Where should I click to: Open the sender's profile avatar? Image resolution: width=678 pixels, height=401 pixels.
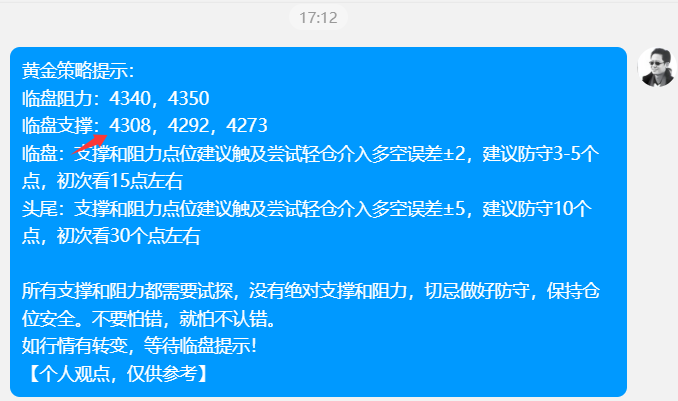(656, 67)
